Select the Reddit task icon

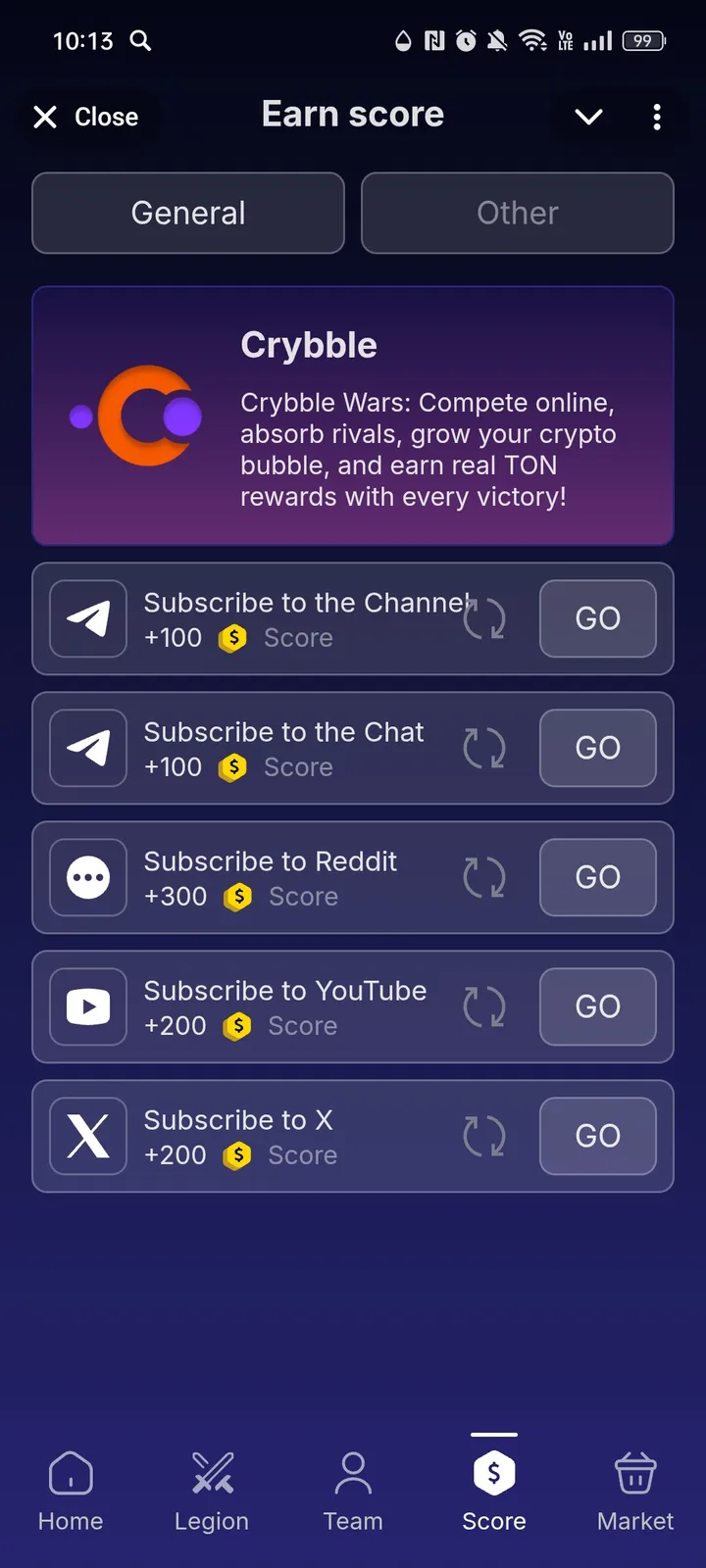[88, 877]
